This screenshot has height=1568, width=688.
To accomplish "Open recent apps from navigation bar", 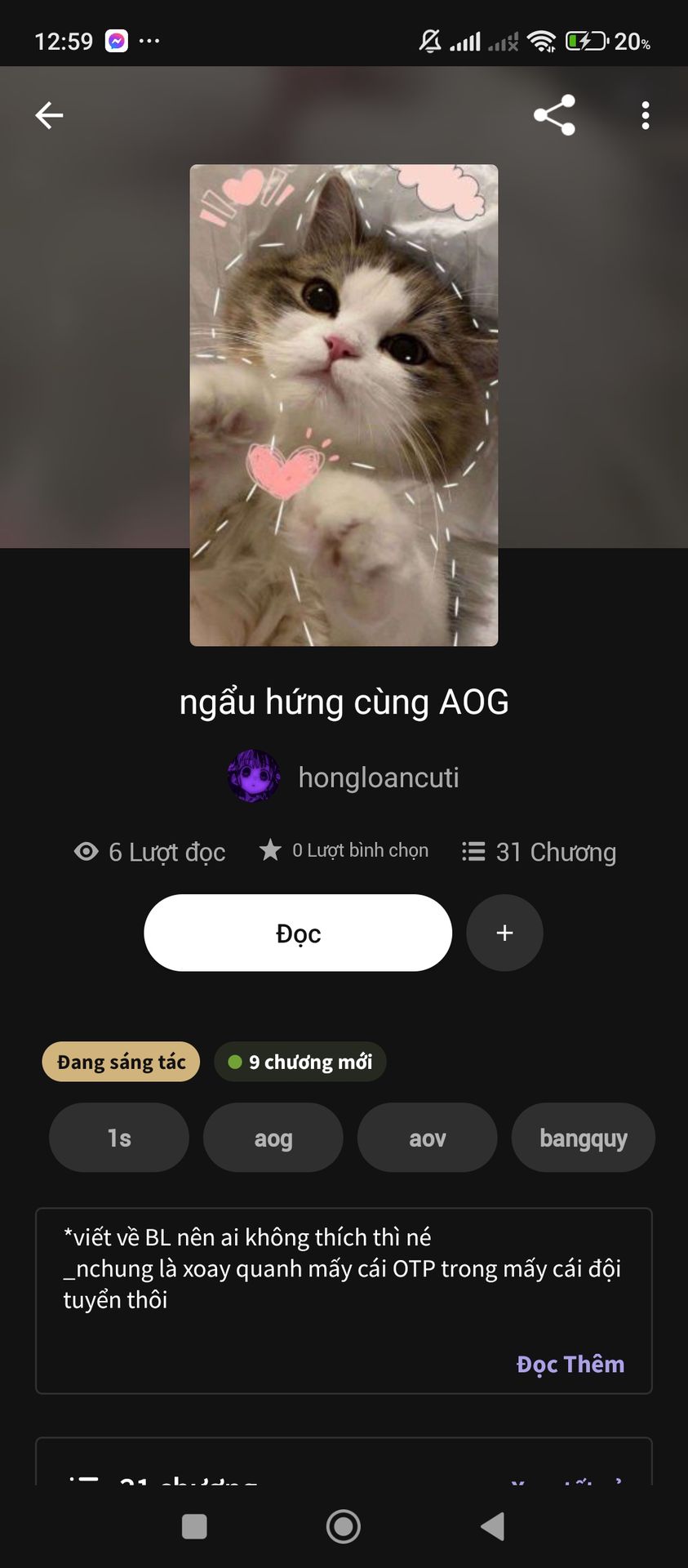I will [194, 1526].
